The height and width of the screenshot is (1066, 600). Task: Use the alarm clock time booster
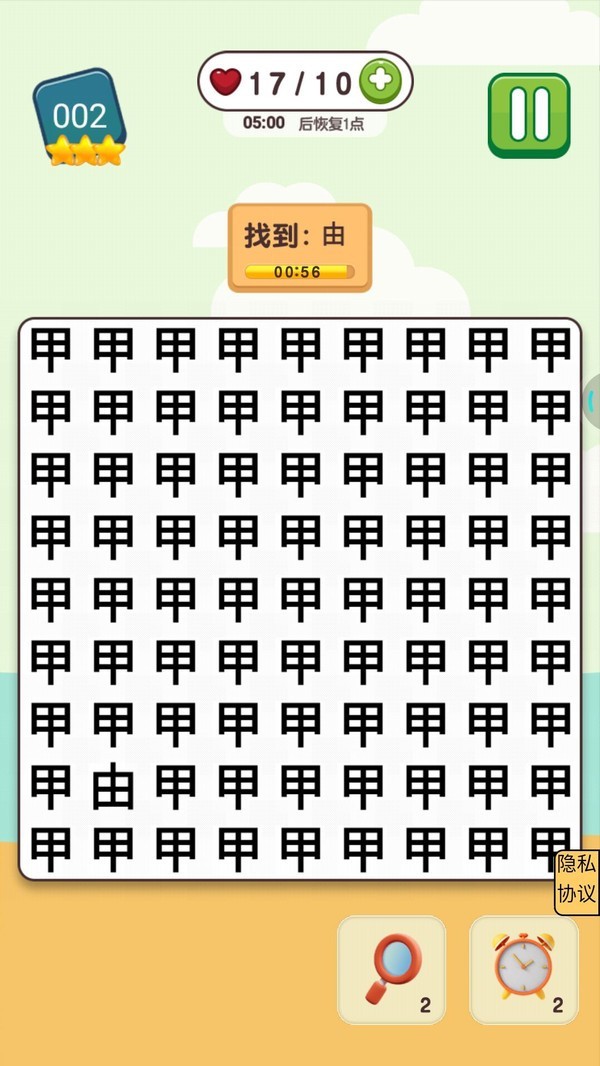(x=523, y=969)
